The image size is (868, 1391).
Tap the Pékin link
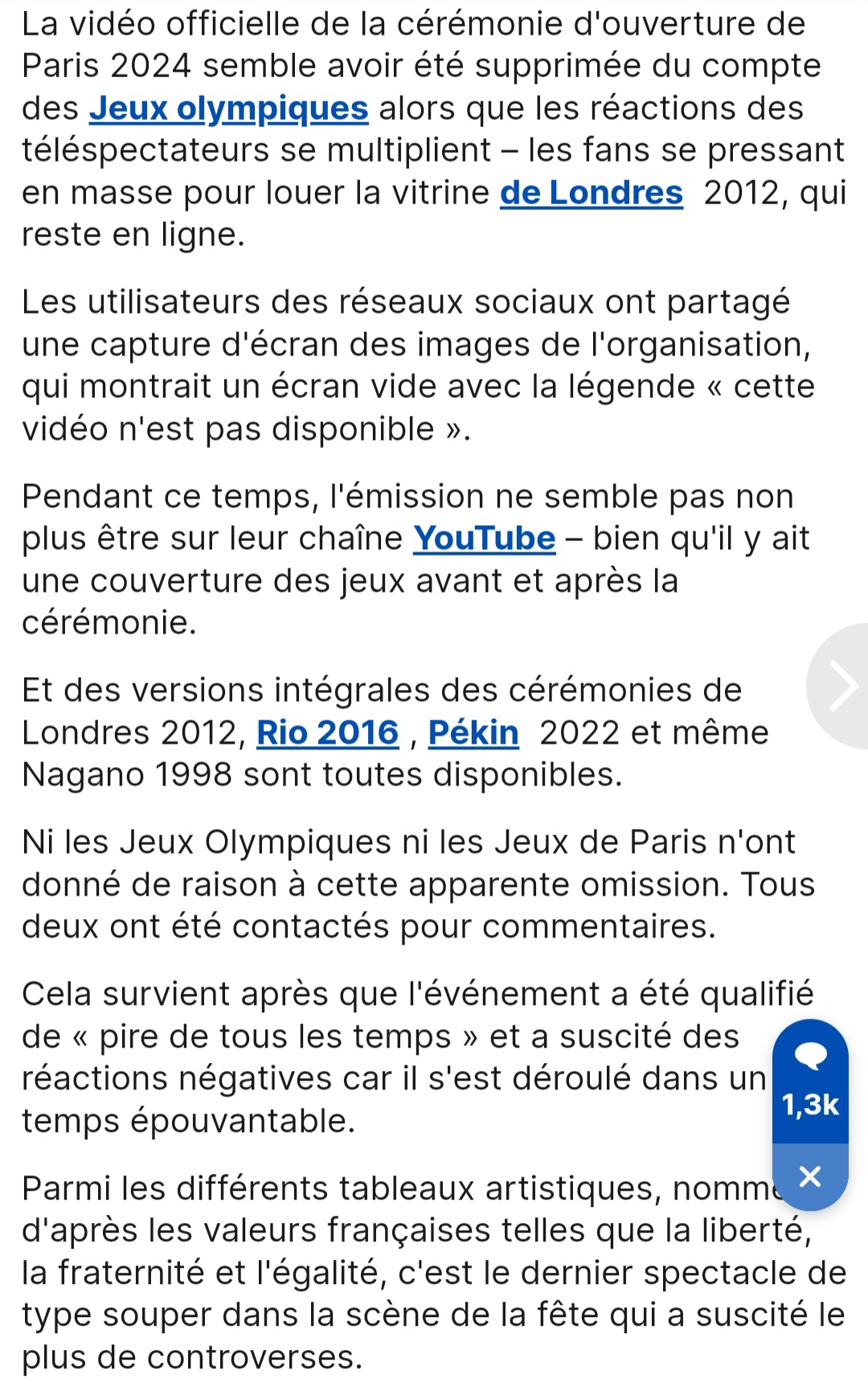pyautogui.click(x=473, y=732)
